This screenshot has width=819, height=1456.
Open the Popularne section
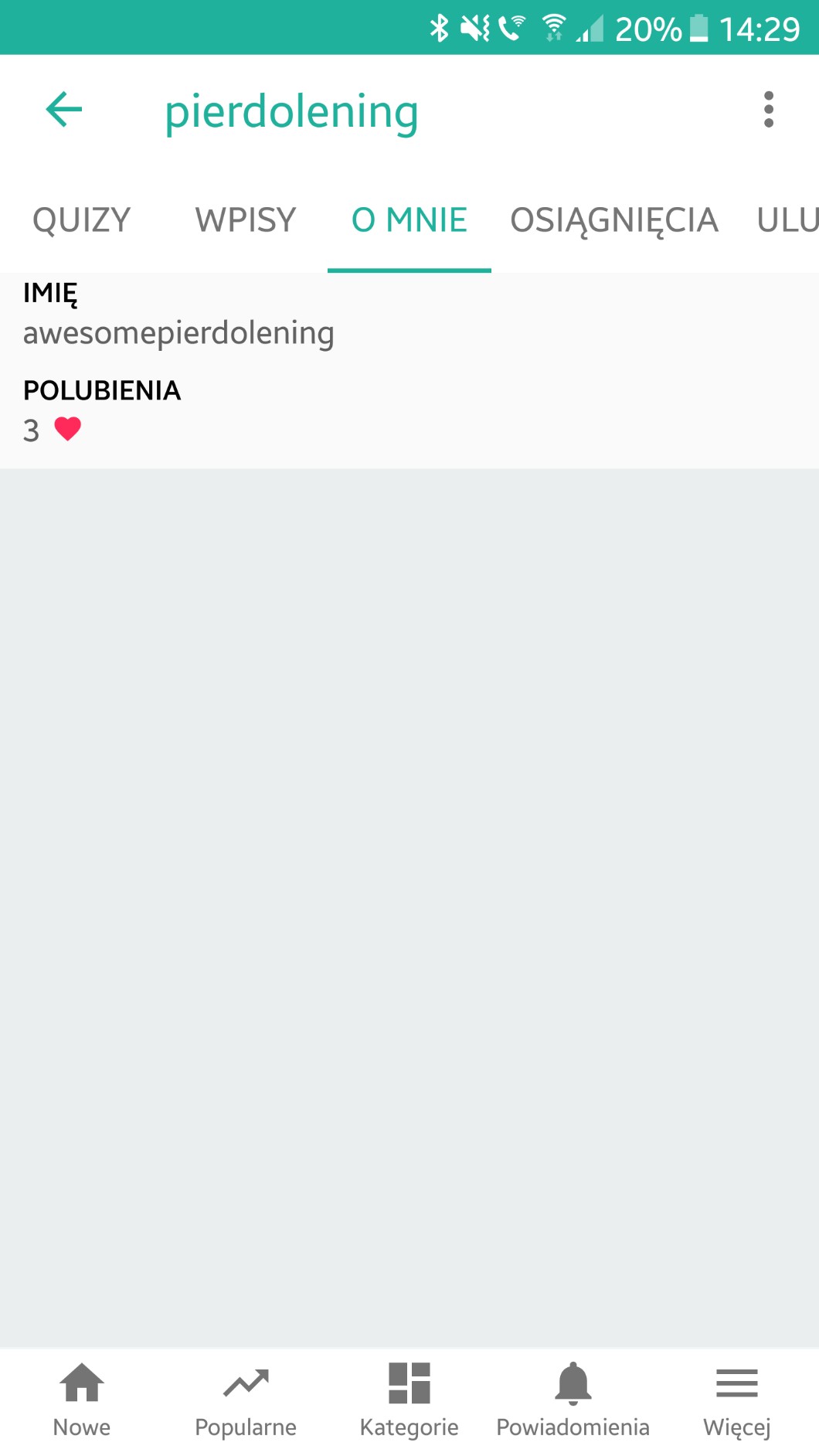point(246,1400)
